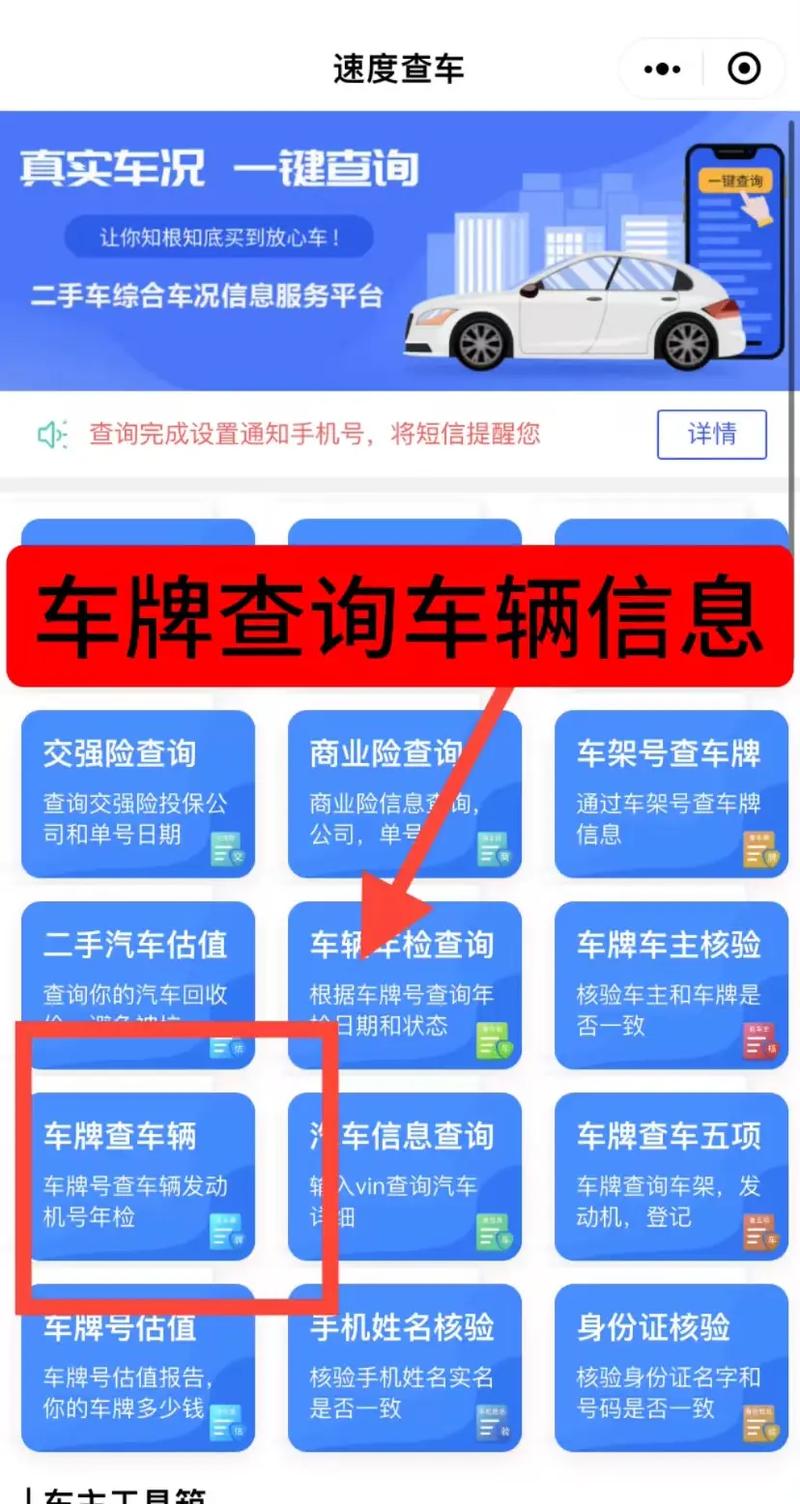The height and width of the screenshot is (1504, 800).
Task: Open the 二手汽车估值 card
Action: click(138, 984)
